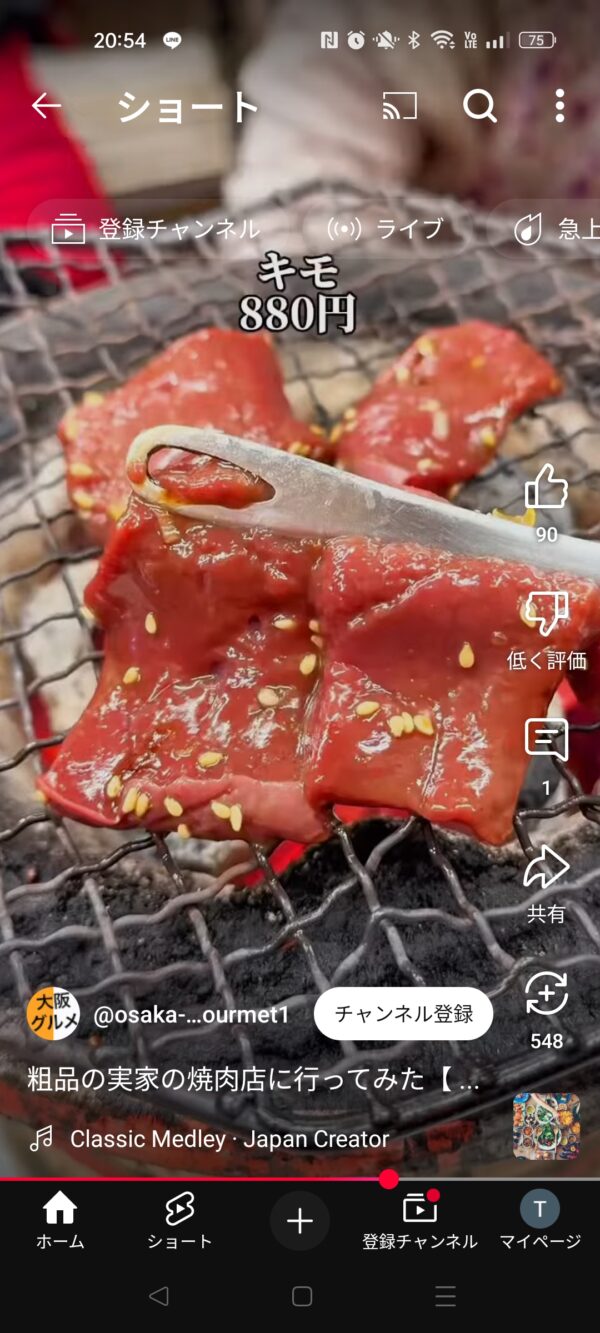The image size is (600, 1333).
Task: Switch to the ショート tab
Action: point(180,1219)
